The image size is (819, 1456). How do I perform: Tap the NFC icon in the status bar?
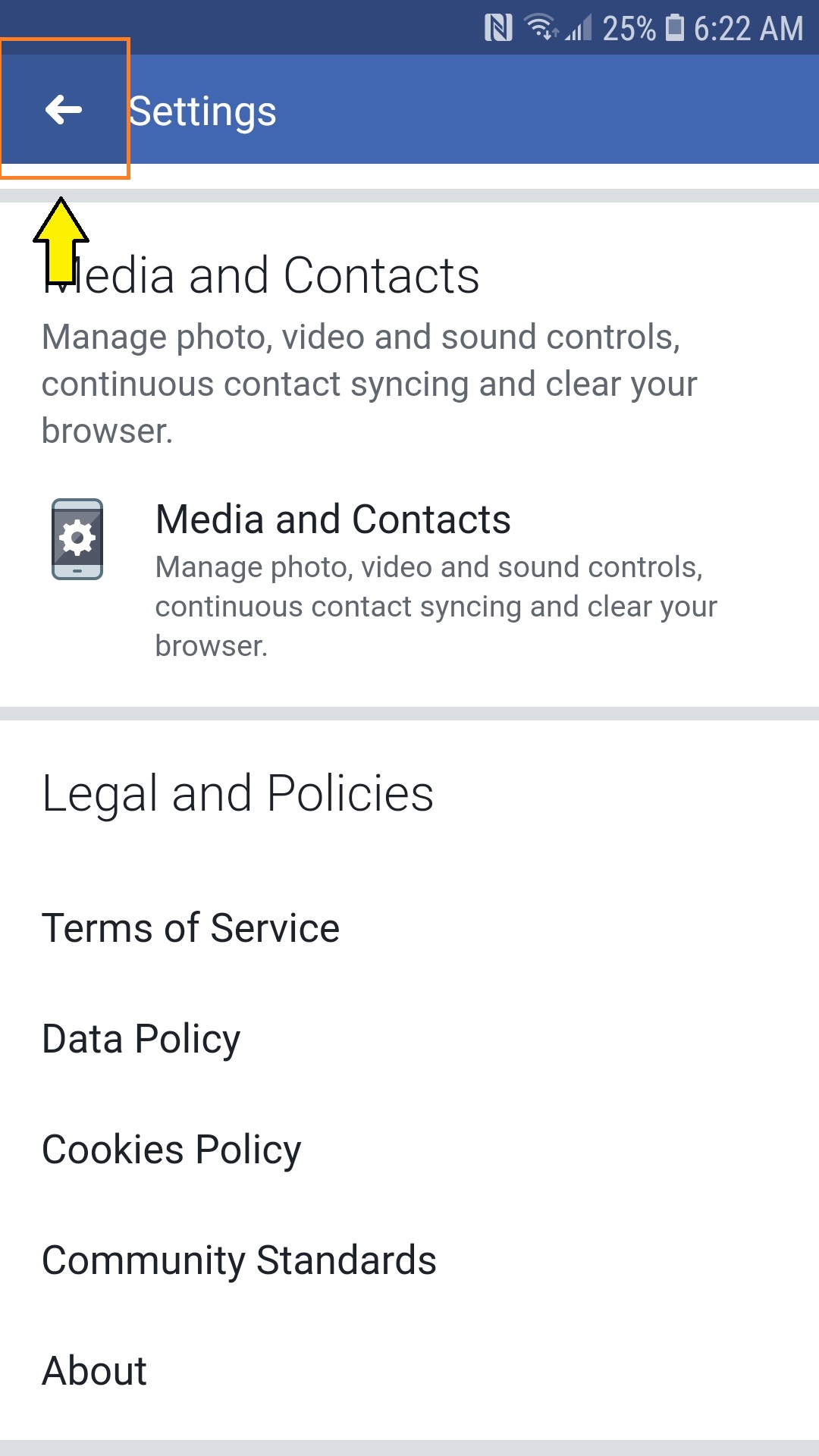coord(497,27)
